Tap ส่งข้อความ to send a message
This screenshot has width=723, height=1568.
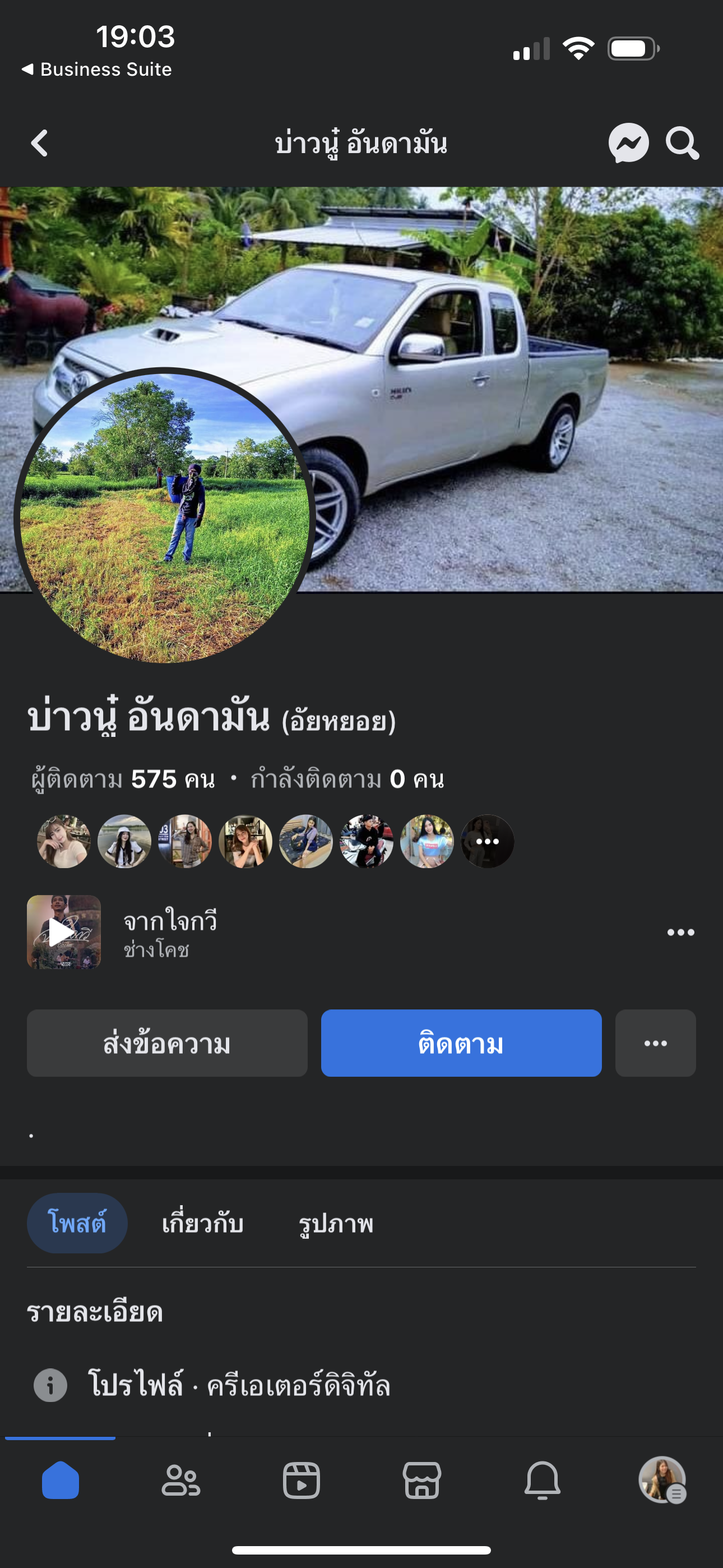tap(167, 1043)
